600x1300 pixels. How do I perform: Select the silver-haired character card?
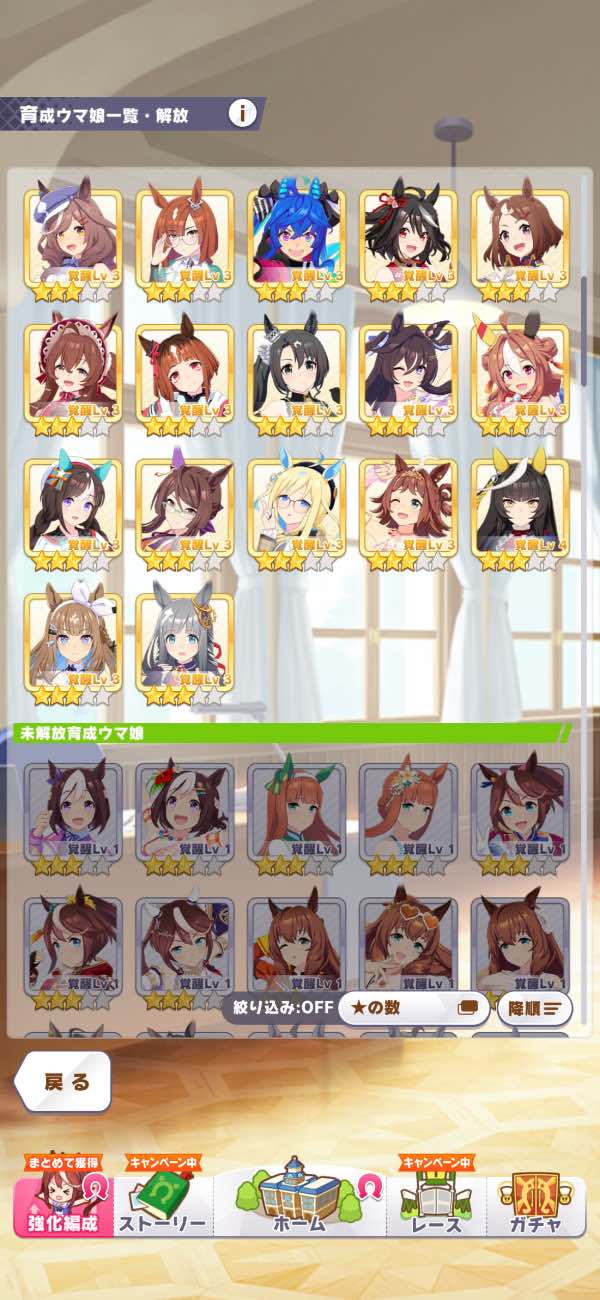tap(184, 643)
